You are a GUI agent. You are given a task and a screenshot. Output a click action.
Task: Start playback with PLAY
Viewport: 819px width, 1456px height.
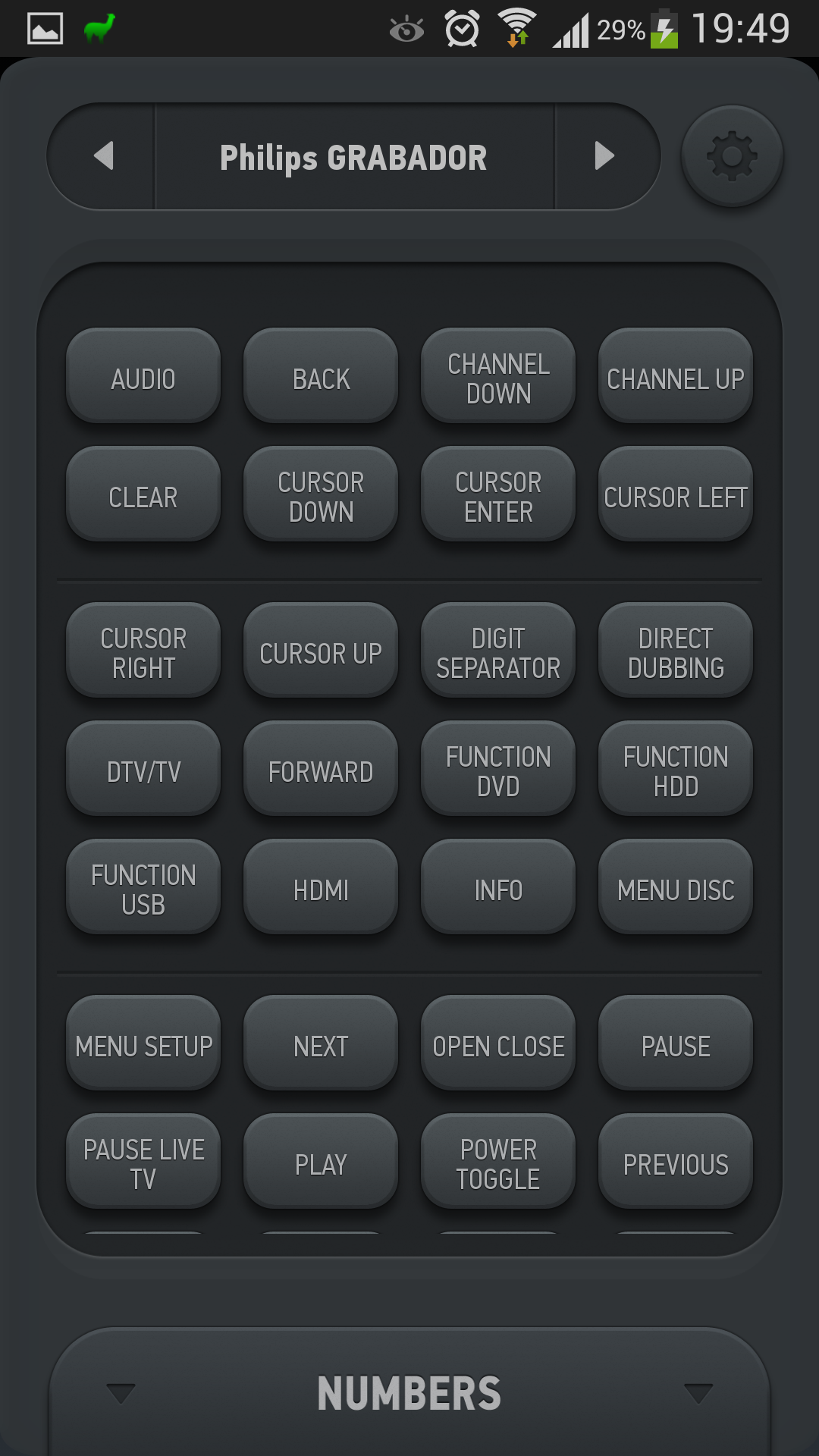[x=321, y=1163]
